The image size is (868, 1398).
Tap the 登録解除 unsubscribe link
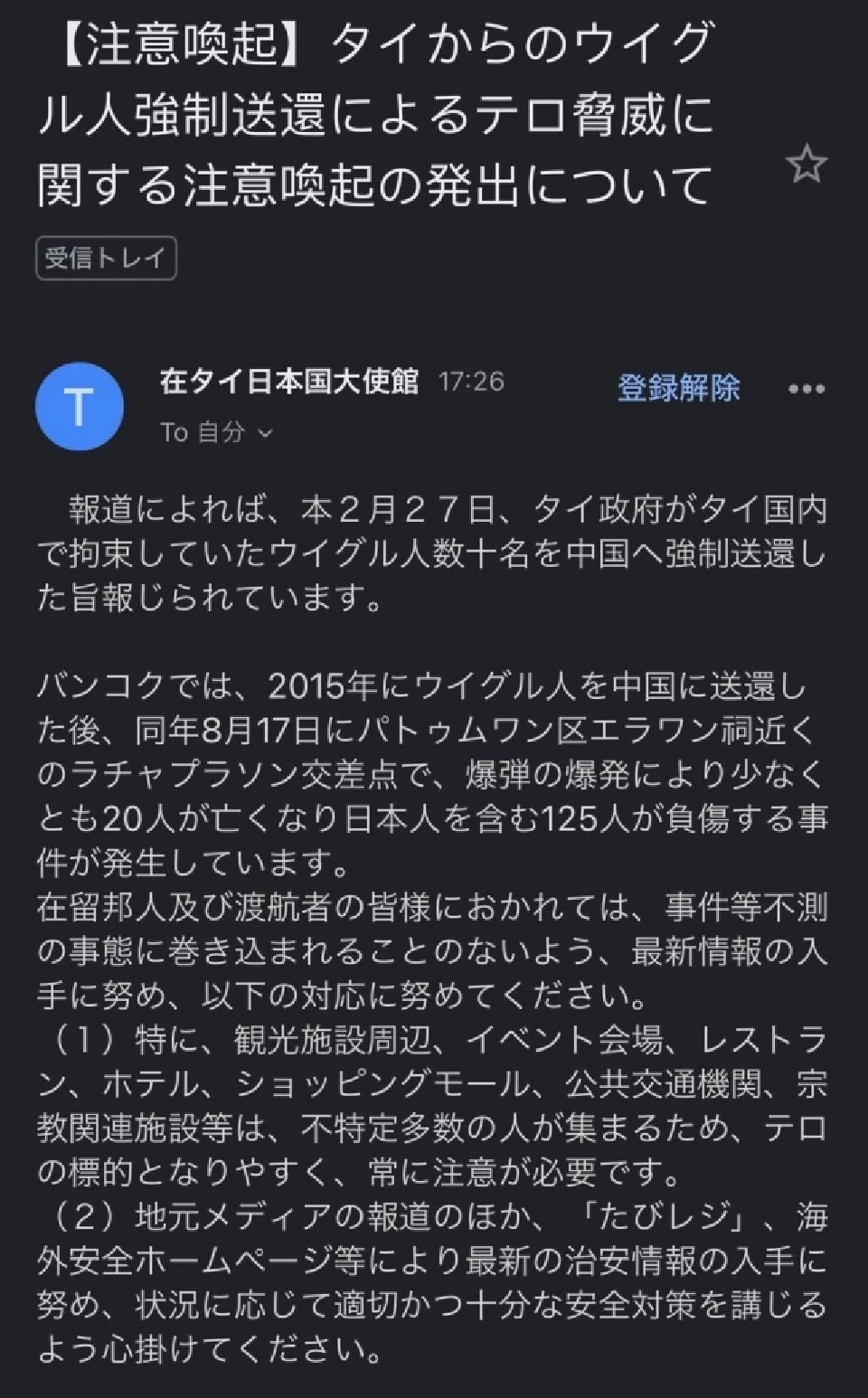tap(678, 388)
